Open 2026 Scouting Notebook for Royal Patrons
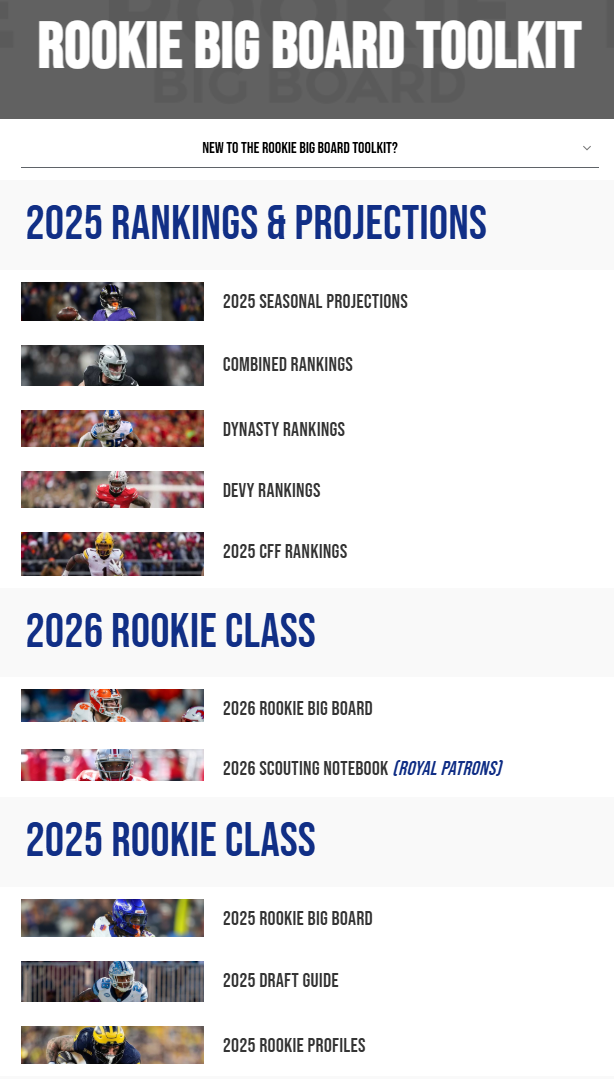The width and height of the screenshot is (614, 1079). (362, 768)
